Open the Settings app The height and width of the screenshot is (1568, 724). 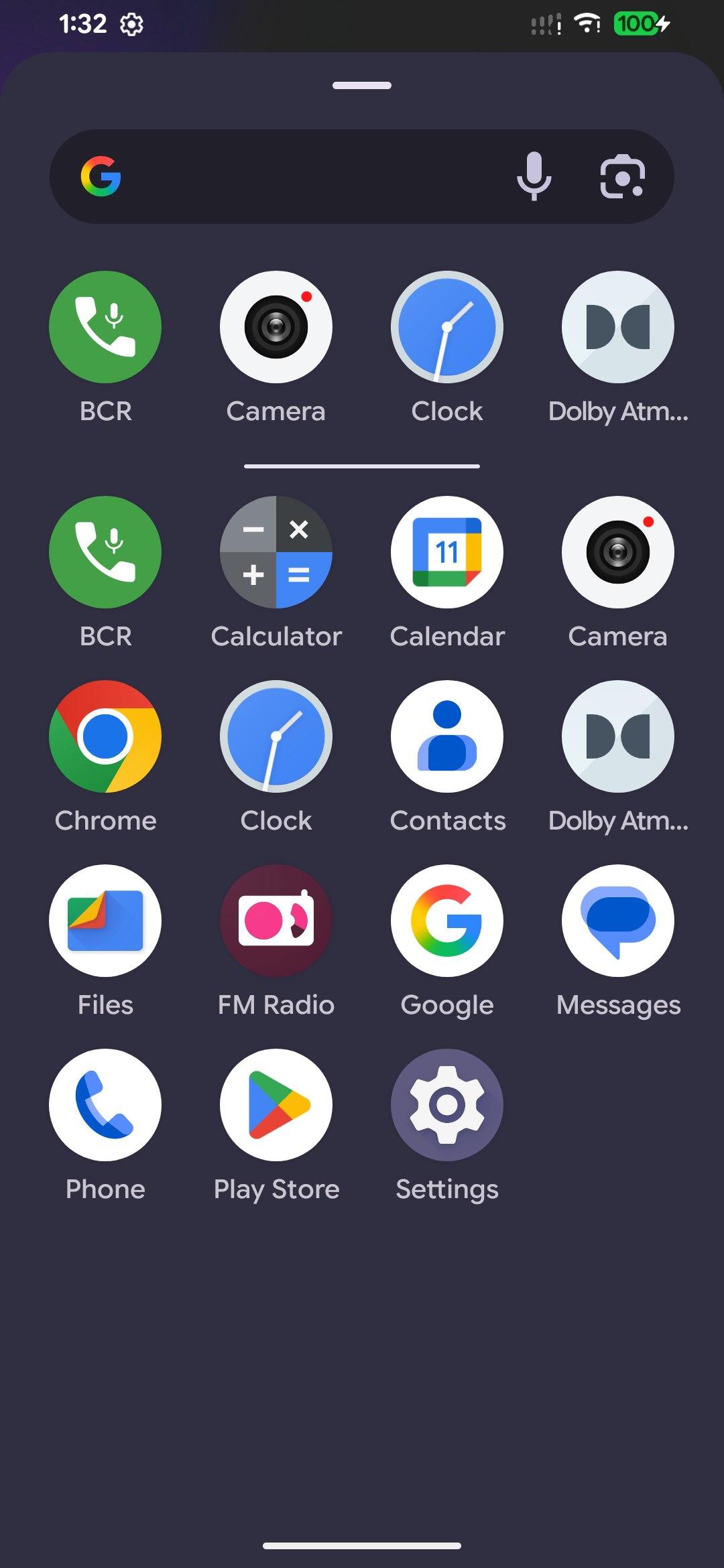tap(447, 1105)
